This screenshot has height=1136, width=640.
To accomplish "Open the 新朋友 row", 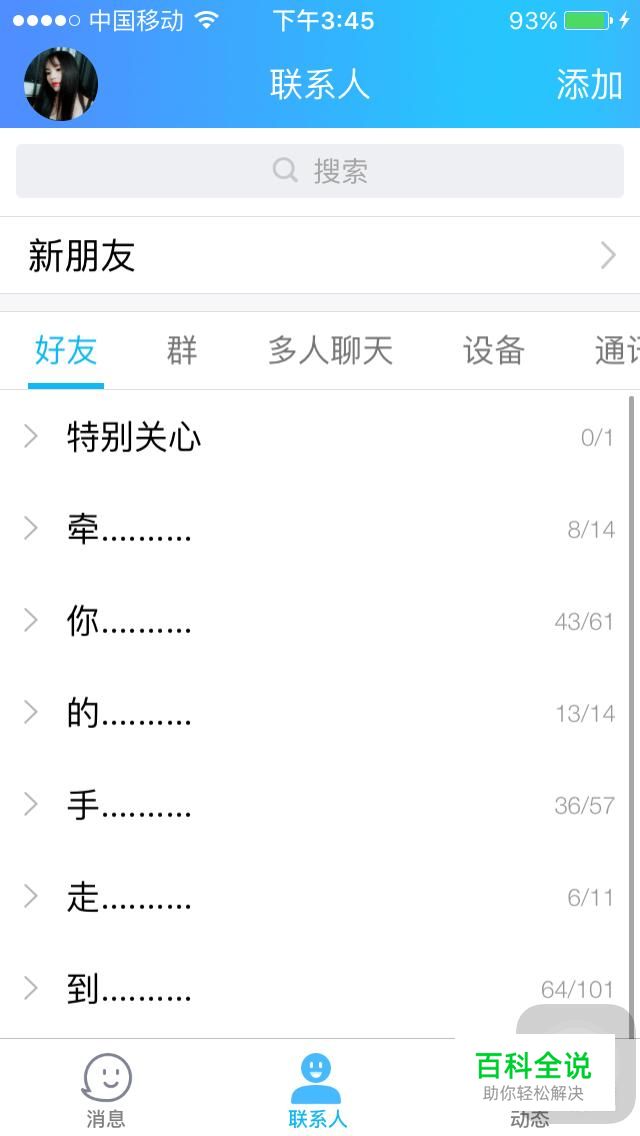I will pyautogui.click(x=320, y=256).
